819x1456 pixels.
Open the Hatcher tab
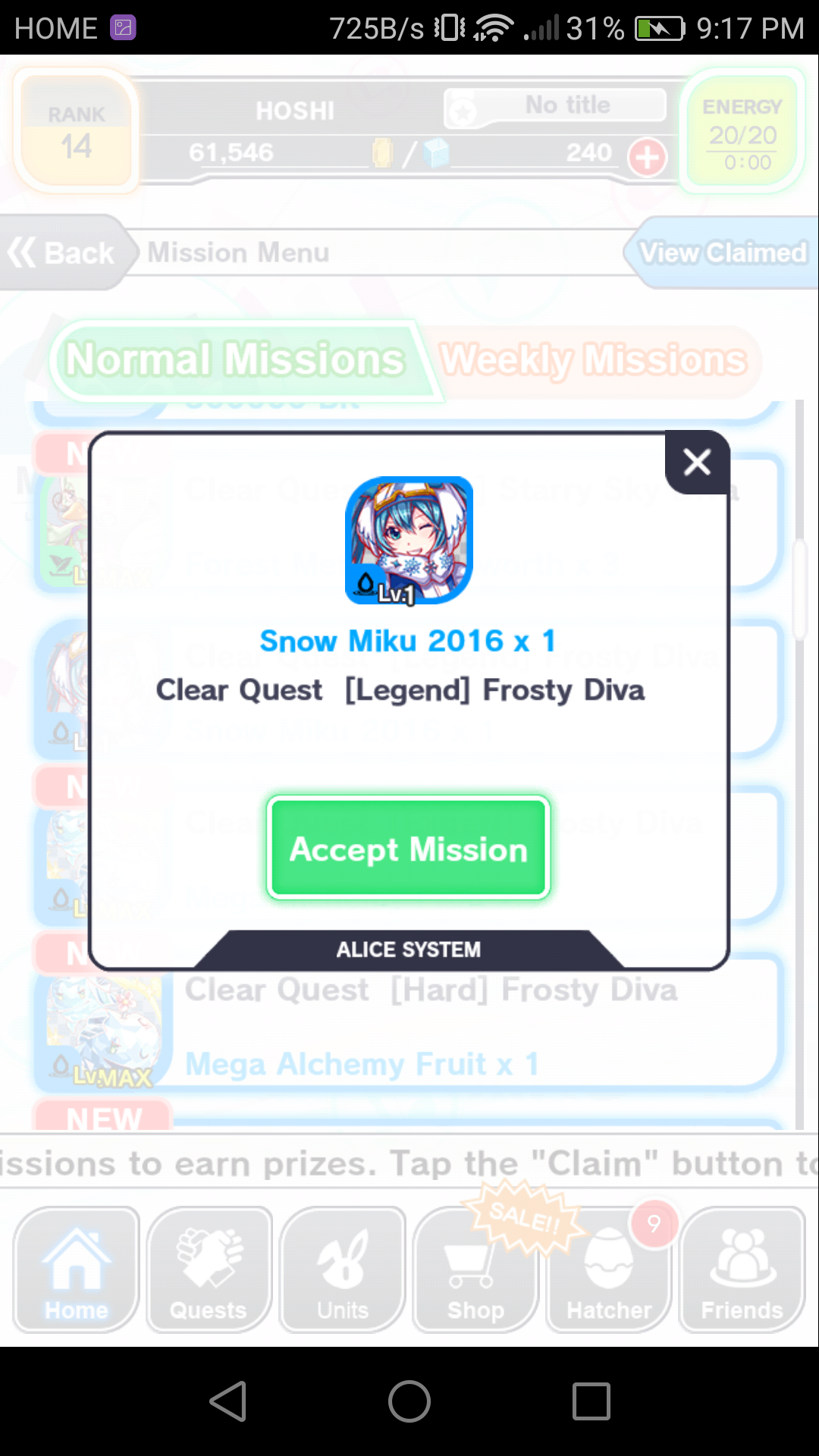coord(609,1269)
